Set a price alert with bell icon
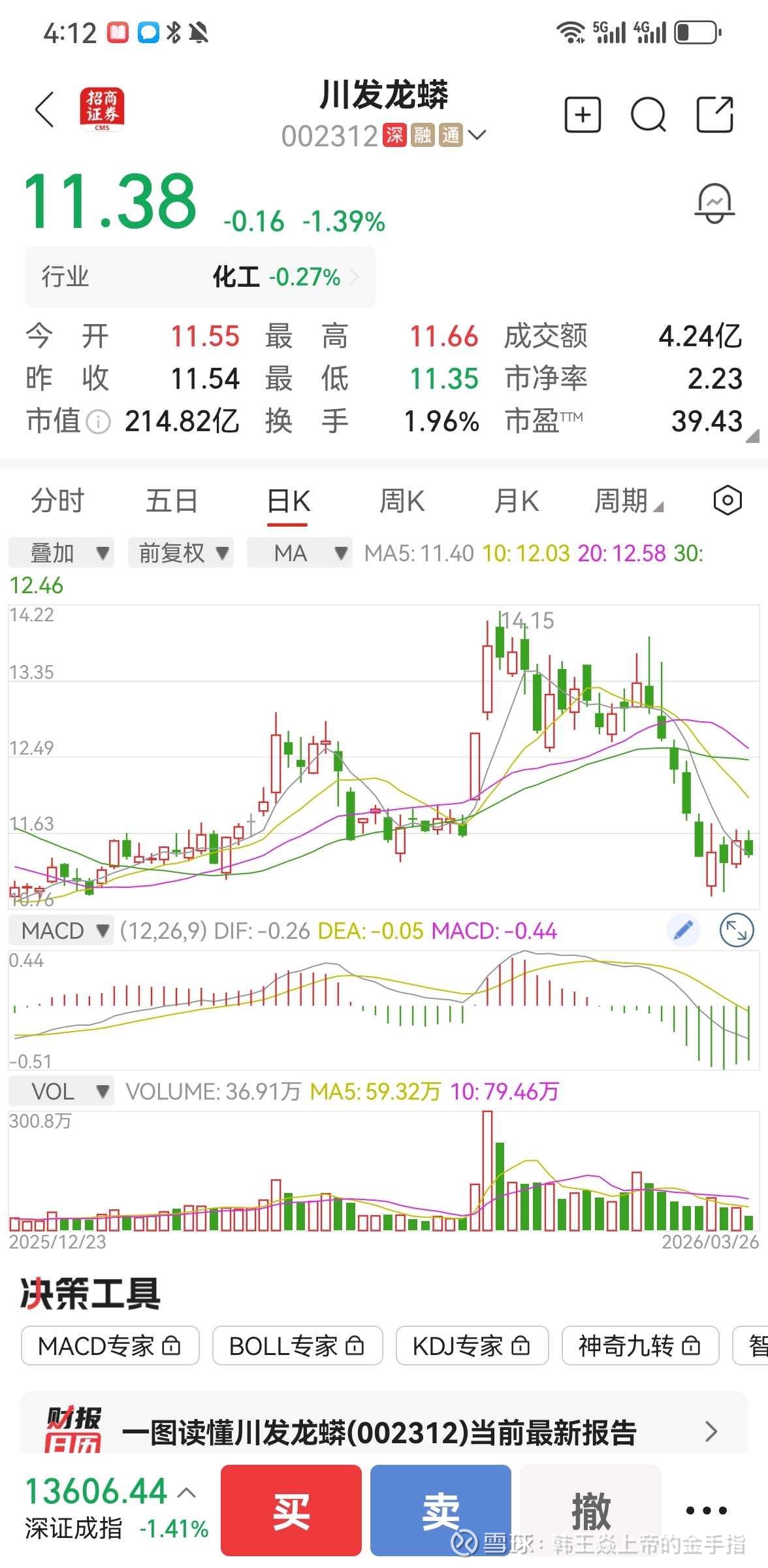Image resolution: width=768 pixels, height=1568 pixels. point(714,203)
